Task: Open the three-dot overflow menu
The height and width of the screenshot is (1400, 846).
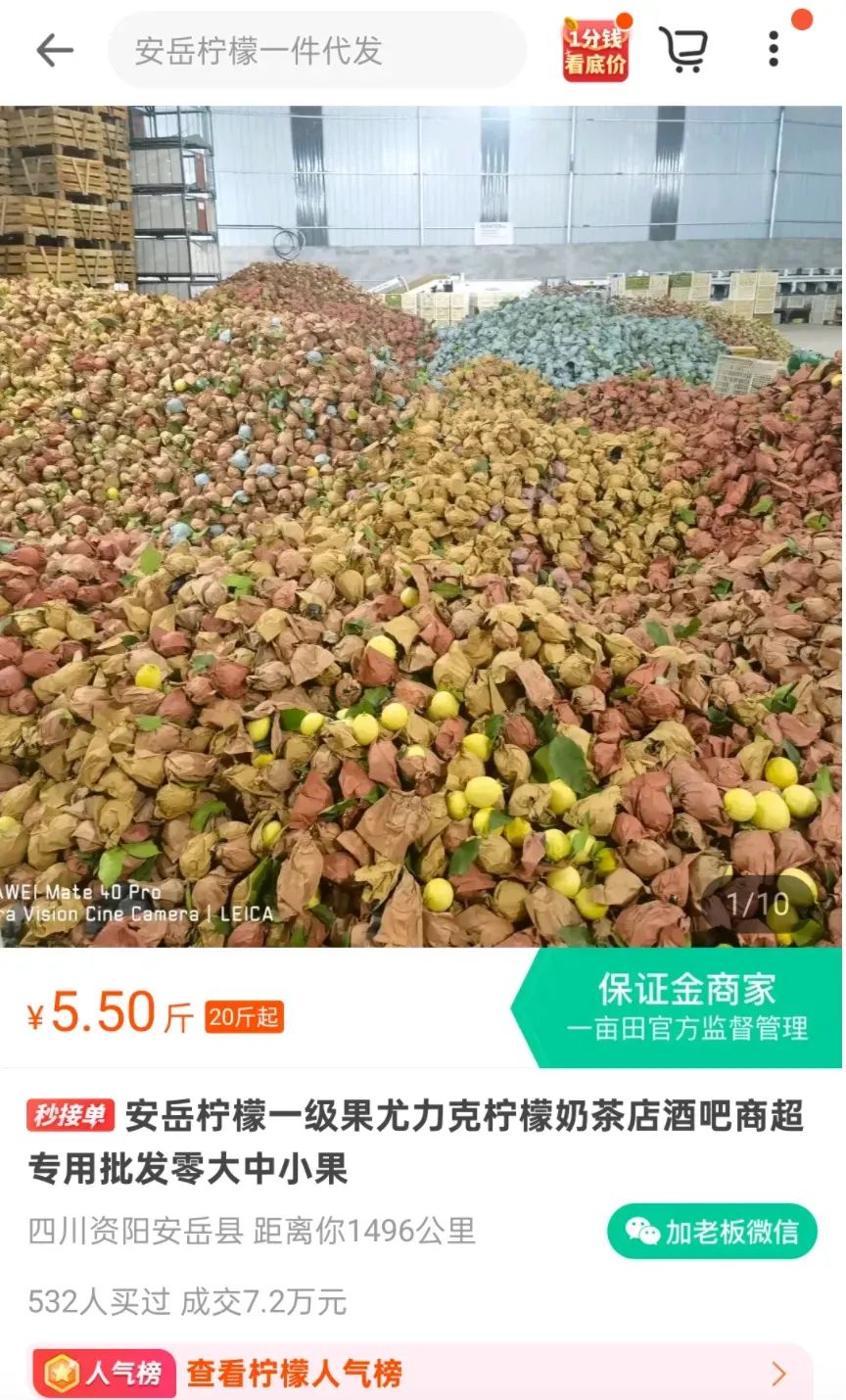Action: pyautogui.click(x=774, y=49)
